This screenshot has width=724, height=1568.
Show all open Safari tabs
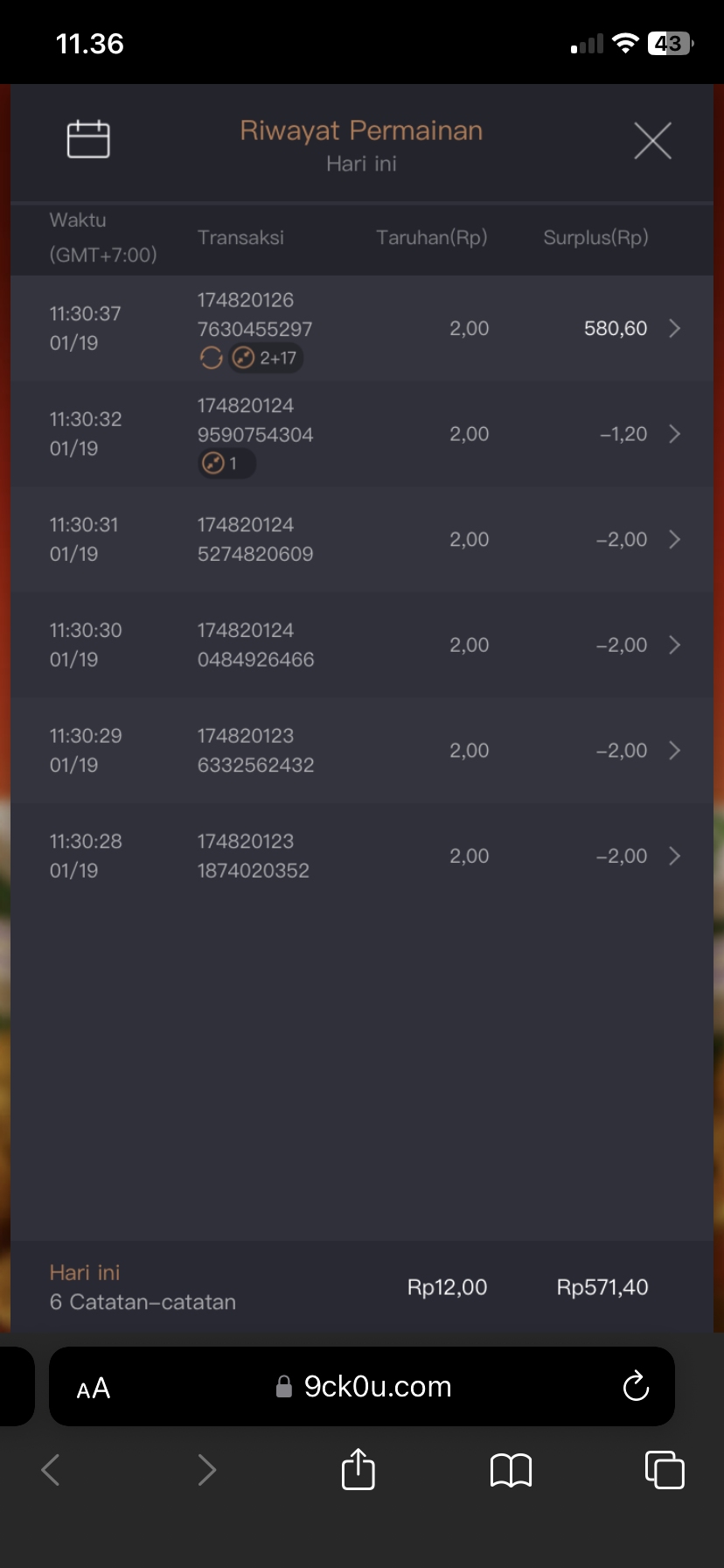click(664, 1469)
